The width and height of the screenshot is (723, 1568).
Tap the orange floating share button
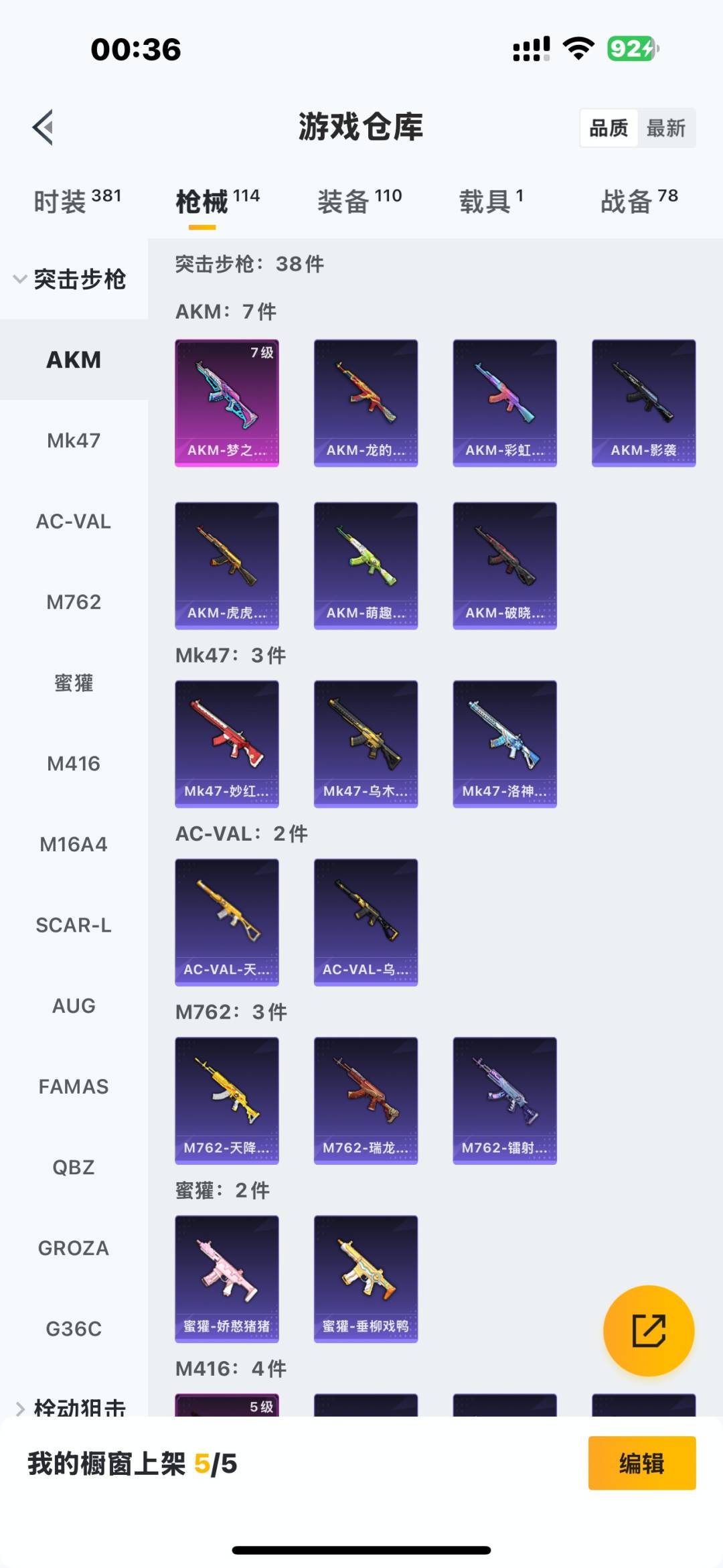648,1330
